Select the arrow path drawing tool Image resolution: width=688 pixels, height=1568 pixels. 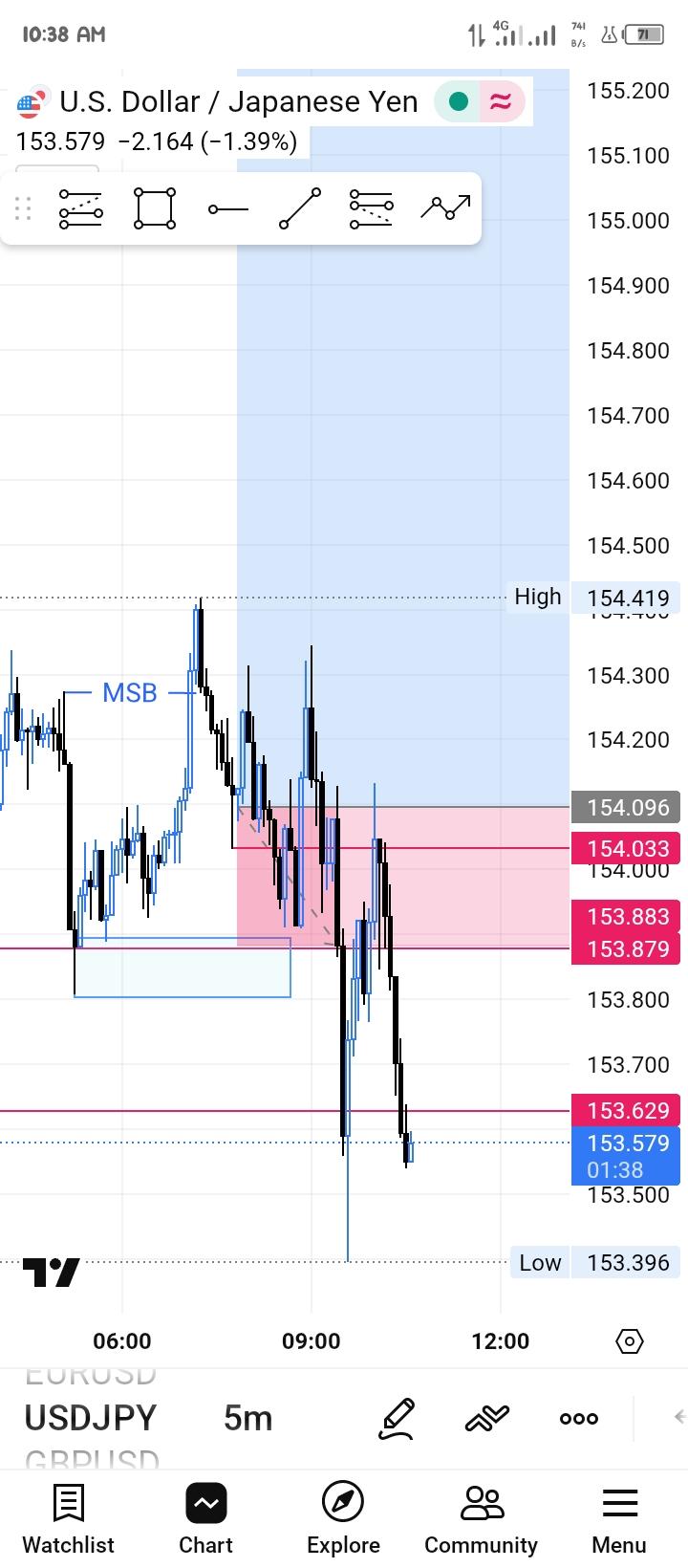pyautogui.click(x=445, y=207)
